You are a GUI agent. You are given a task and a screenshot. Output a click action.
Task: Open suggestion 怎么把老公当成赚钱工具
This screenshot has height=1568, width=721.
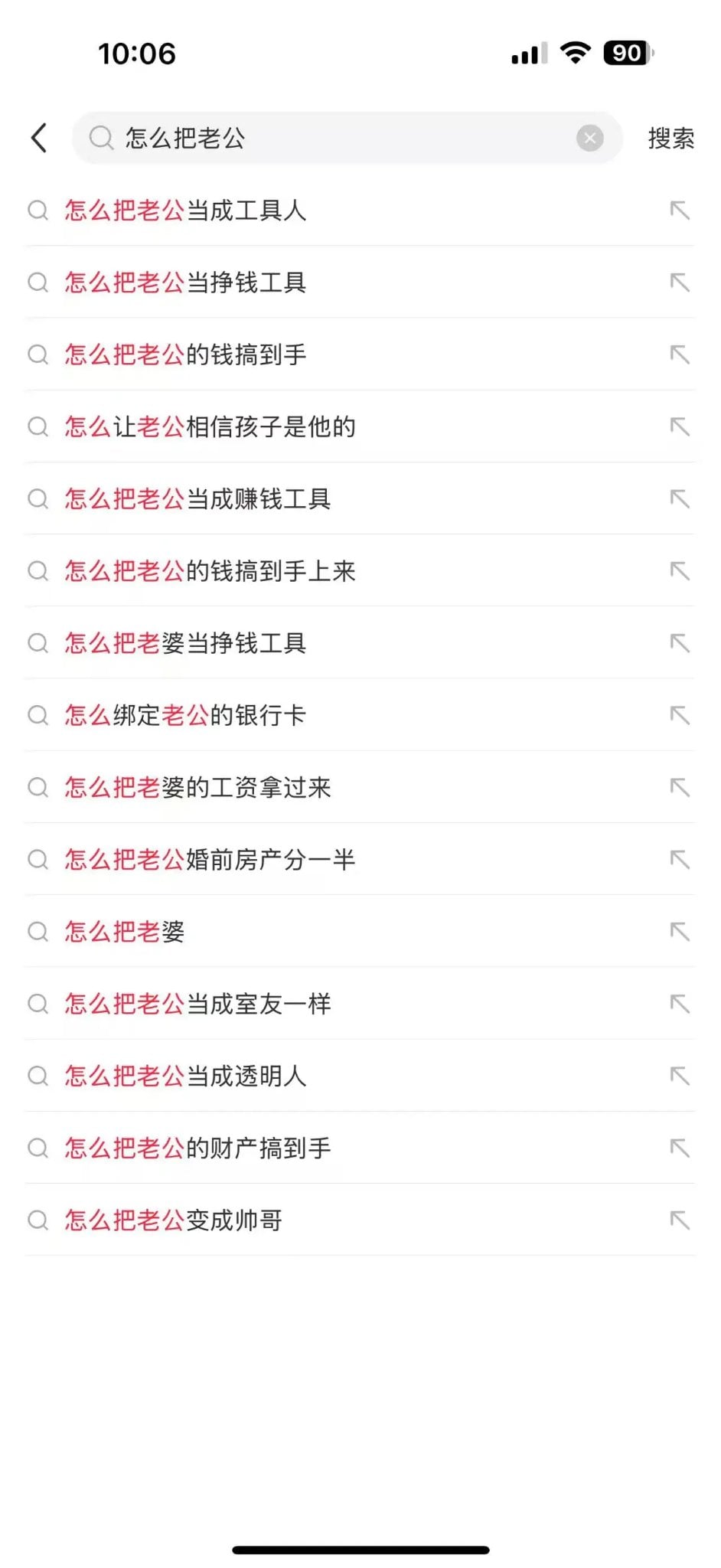[197, 499]
